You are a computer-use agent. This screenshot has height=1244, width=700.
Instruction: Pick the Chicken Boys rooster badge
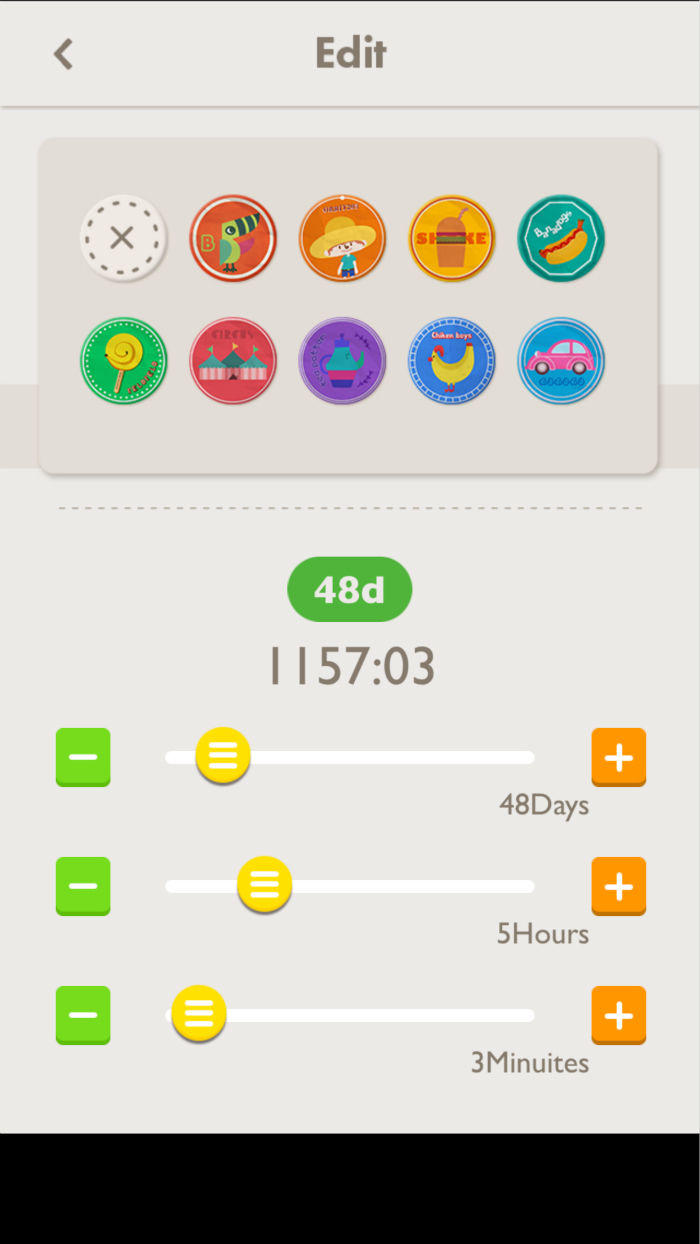pyautogui.click(x=451, y=360)
